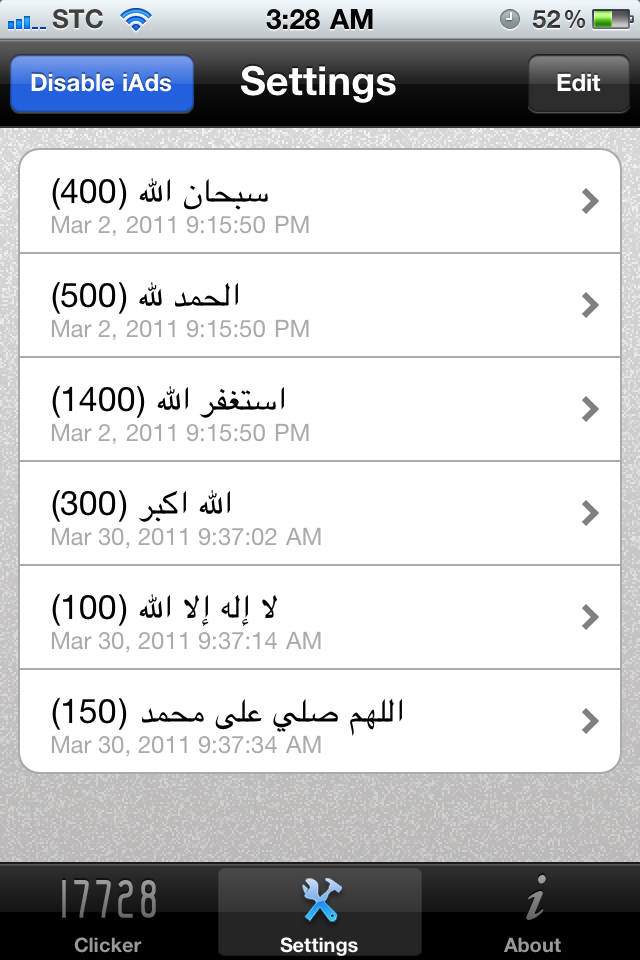Select the استغفر الله (1400) row

(x=320, y=409)
